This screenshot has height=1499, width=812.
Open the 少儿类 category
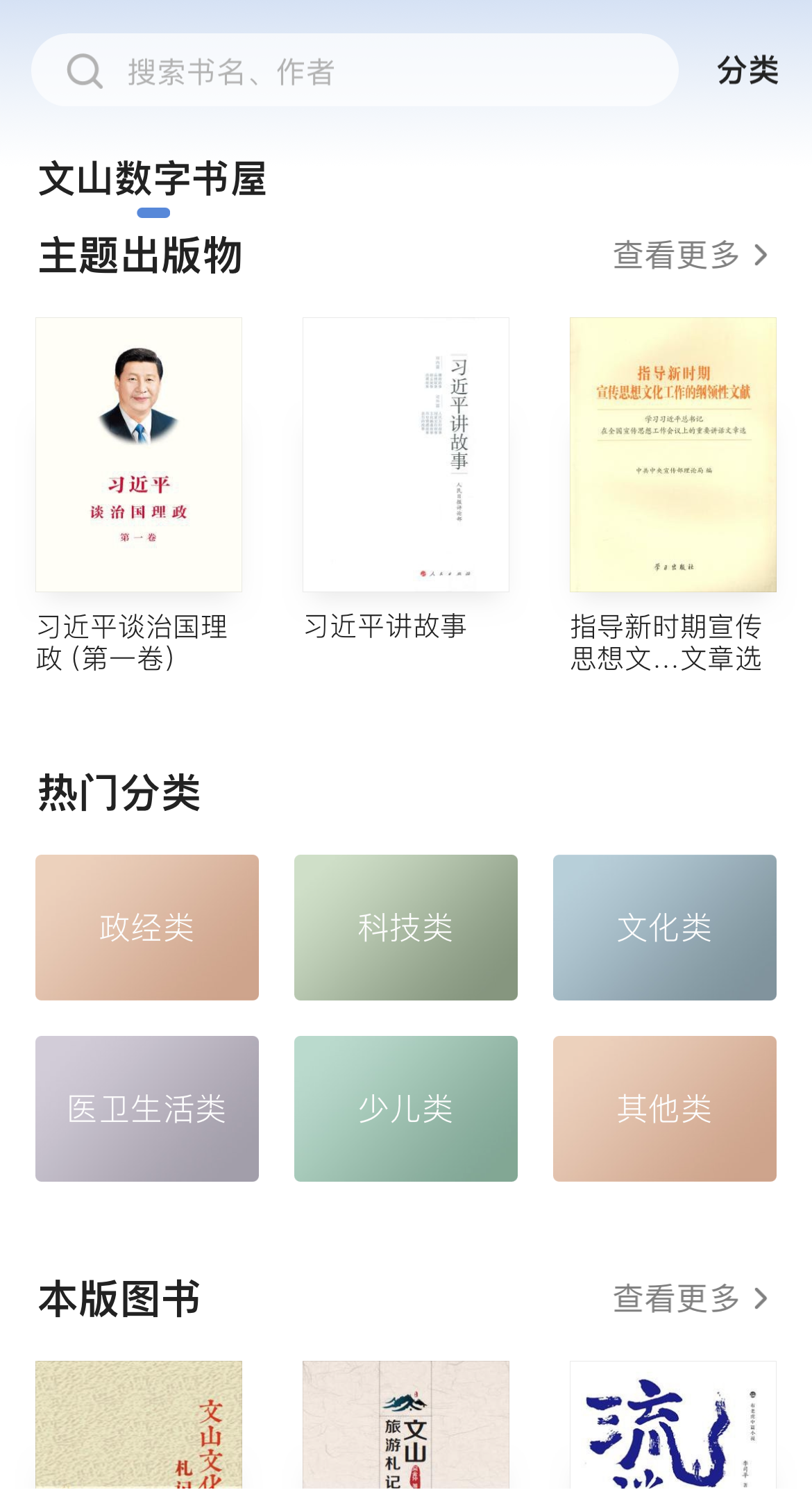(x=406, y=1109)
